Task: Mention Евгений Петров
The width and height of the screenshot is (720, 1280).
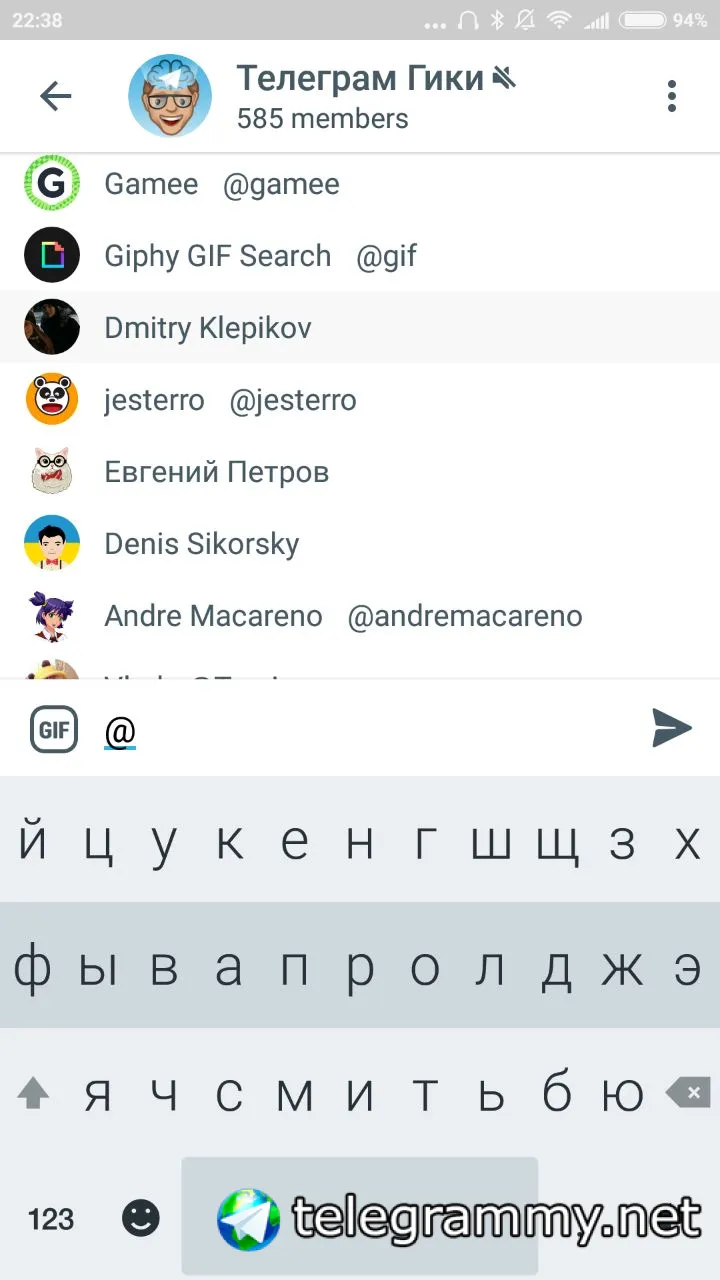Action: [x=217, y=472]
